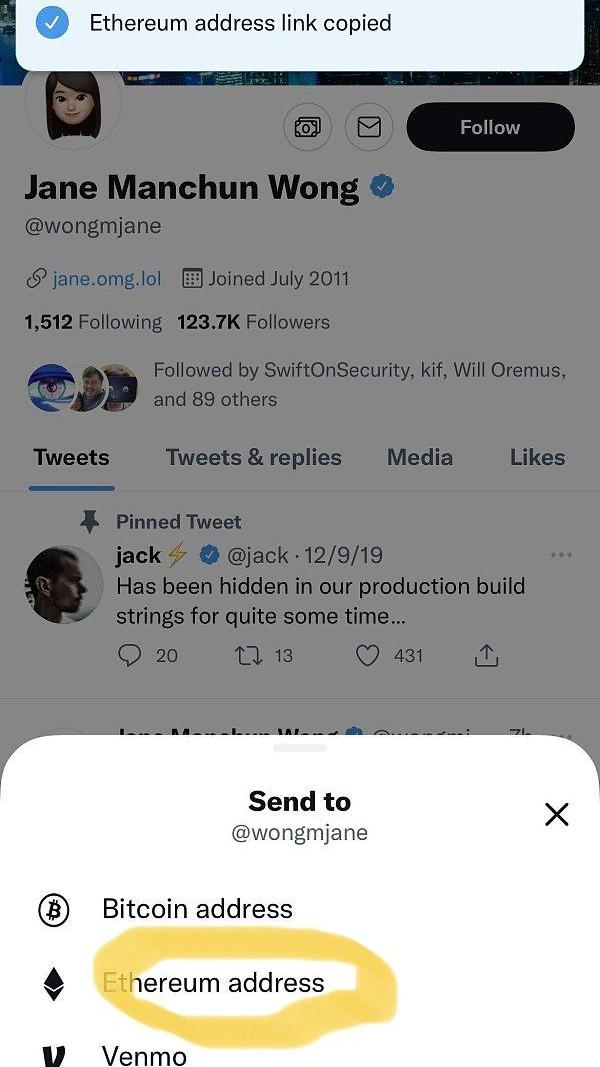The height and width of the screenshot is (1067, 600).
Task: Follow Jane Manchun Wong
Action: point(490,127)
